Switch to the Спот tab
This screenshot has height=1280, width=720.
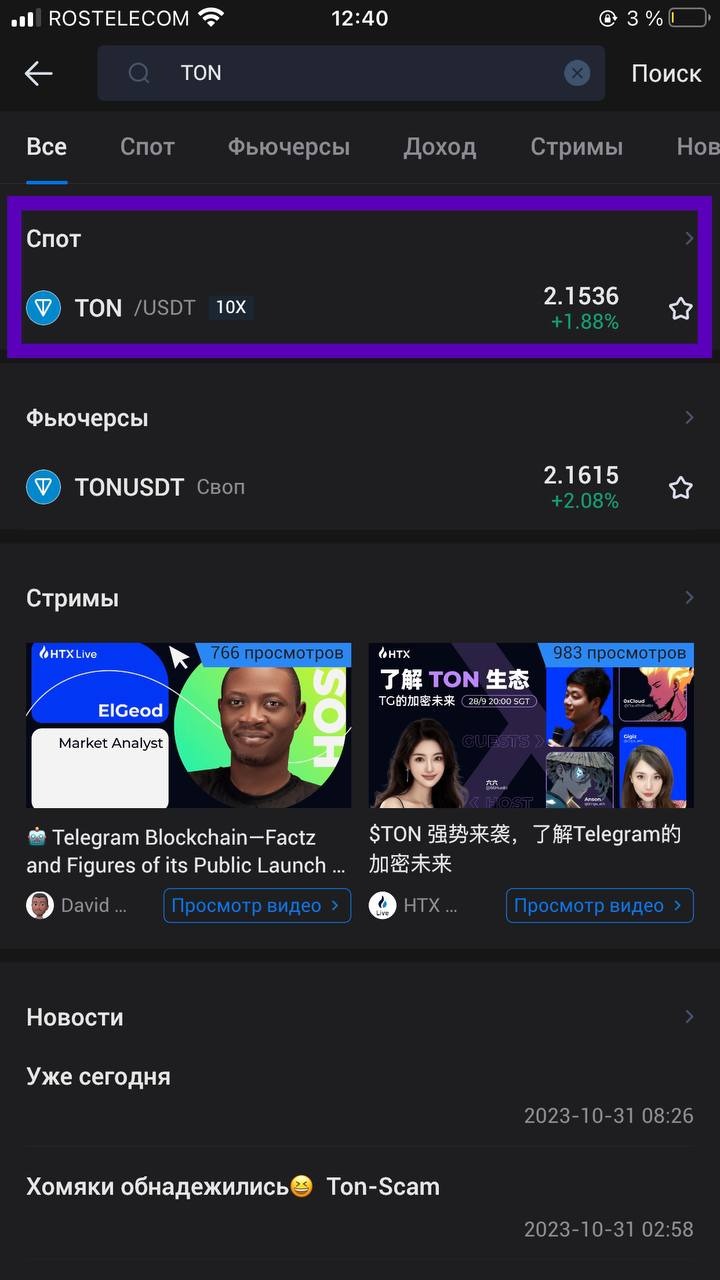click(x=147, y=147)
